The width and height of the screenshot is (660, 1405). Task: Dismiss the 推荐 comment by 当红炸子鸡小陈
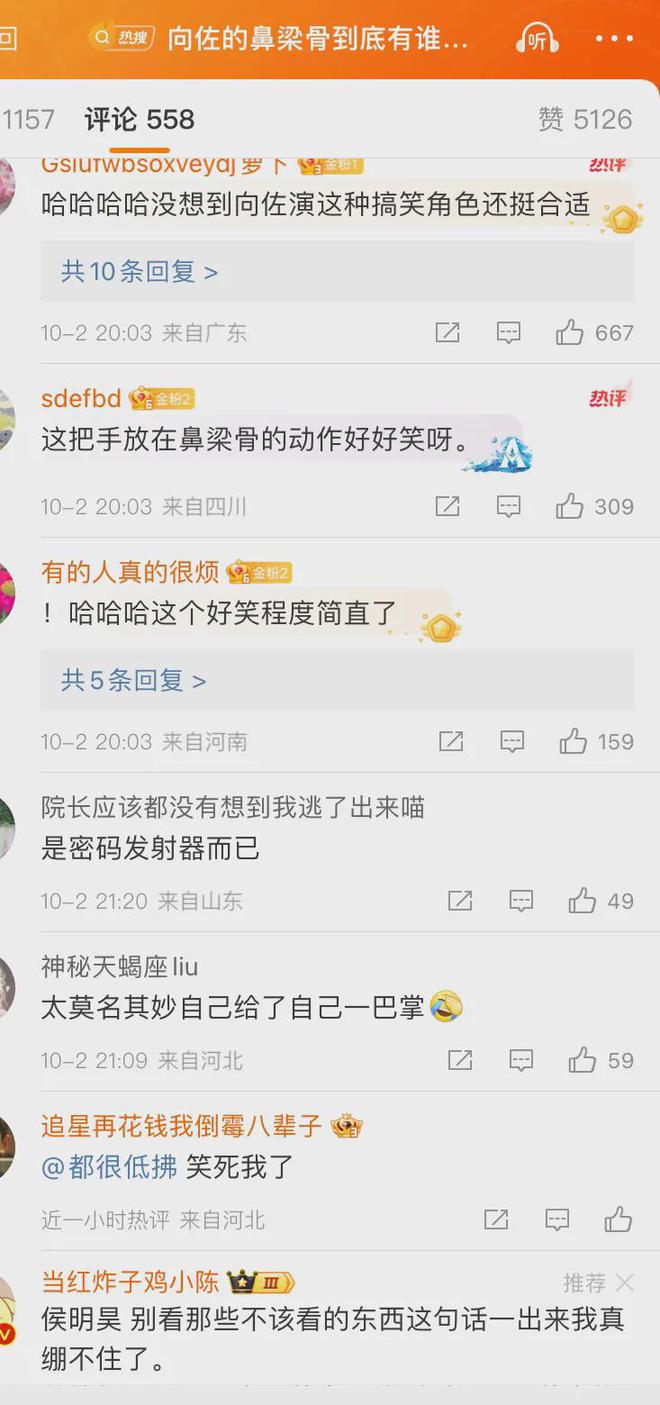[625, 1283]
